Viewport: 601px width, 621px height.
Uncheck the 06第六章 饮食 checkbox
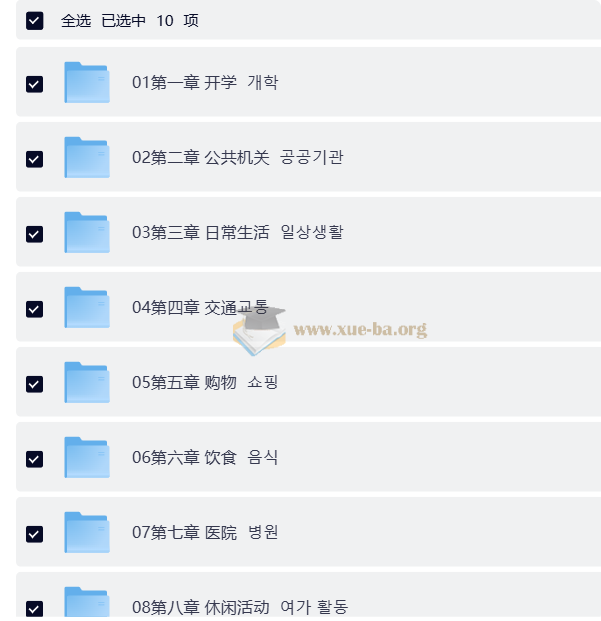(35, 459)
